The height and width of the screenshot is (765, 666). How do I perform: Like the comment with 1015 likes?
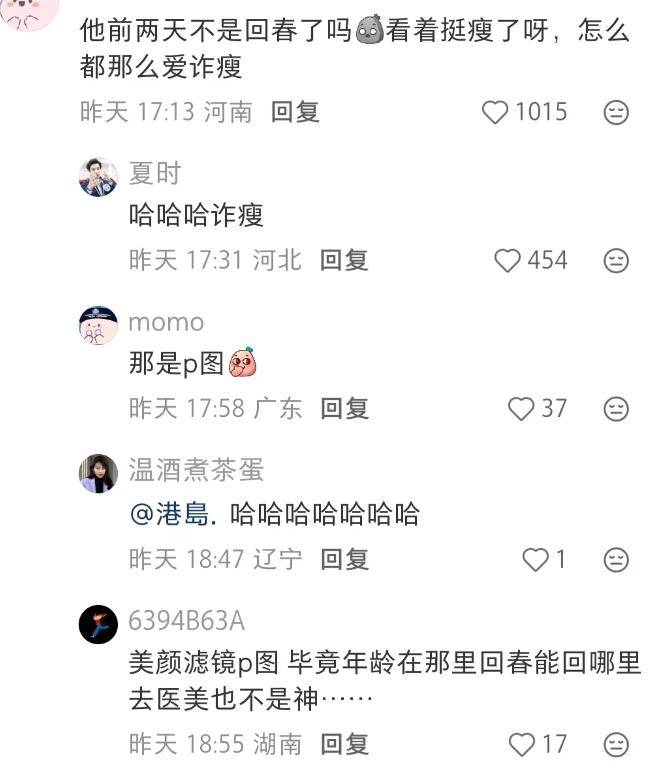point(496,113)
